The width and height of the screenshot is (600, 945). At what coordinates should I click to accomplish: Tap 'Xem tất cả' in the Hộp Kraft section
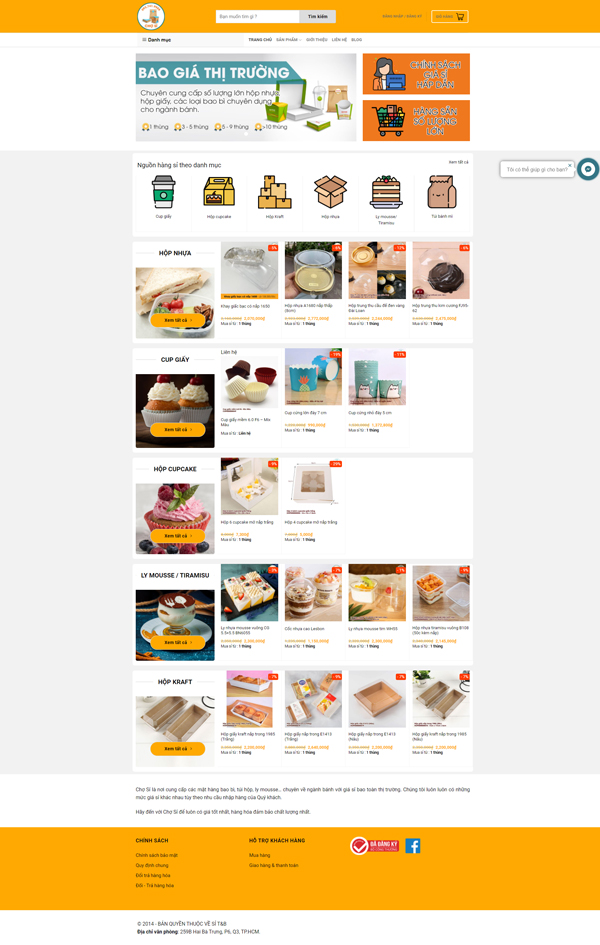[177, 748]
